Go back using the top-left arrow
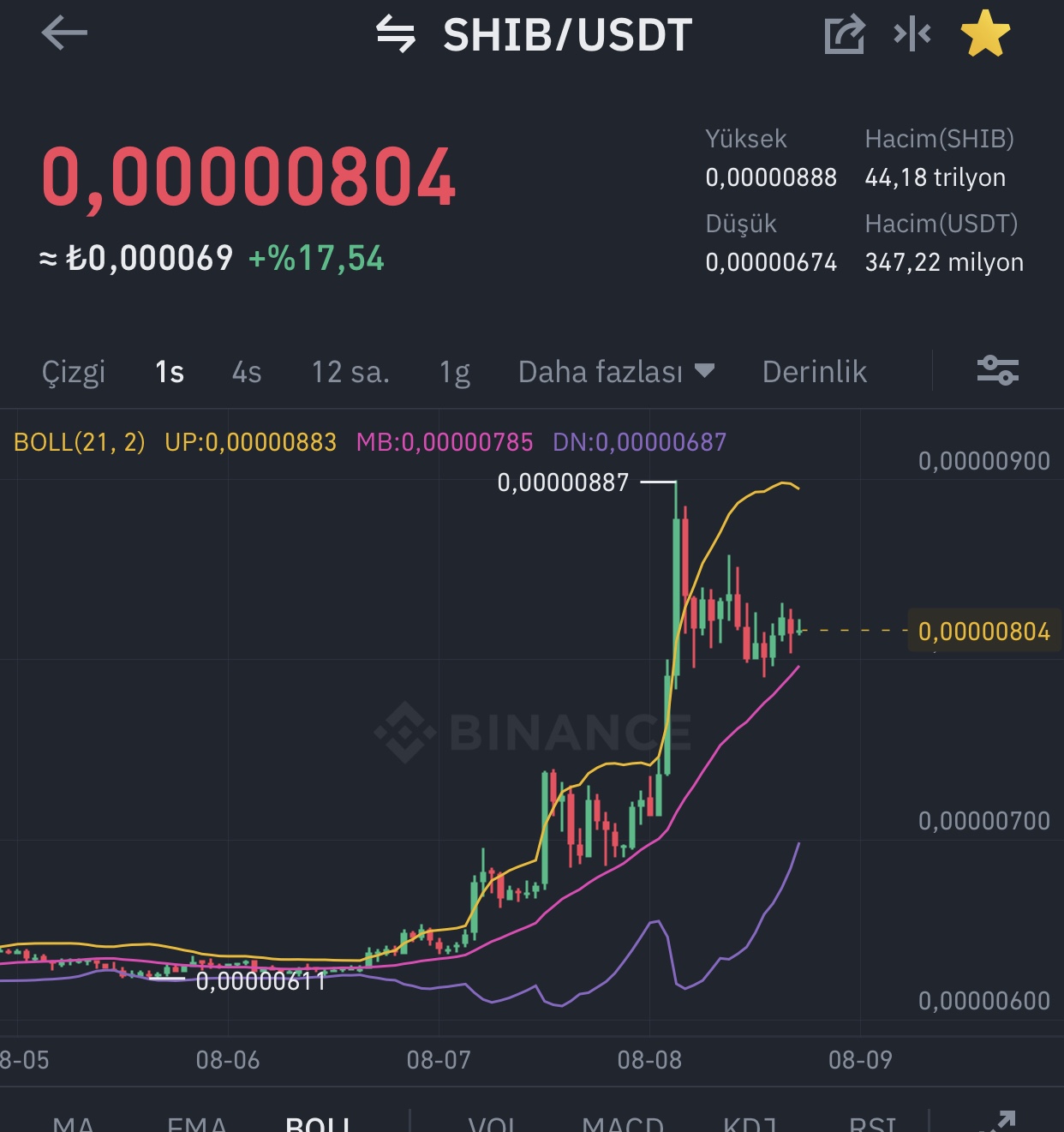The image size is (1064, 1132). [x=64, y=34]
